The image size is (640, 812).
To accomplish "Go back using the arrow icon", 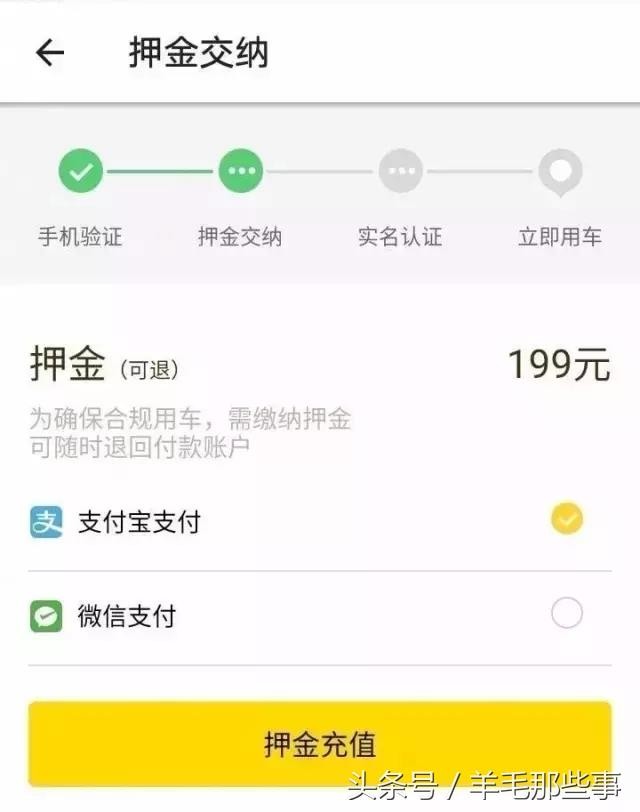I will pos(50,54).
